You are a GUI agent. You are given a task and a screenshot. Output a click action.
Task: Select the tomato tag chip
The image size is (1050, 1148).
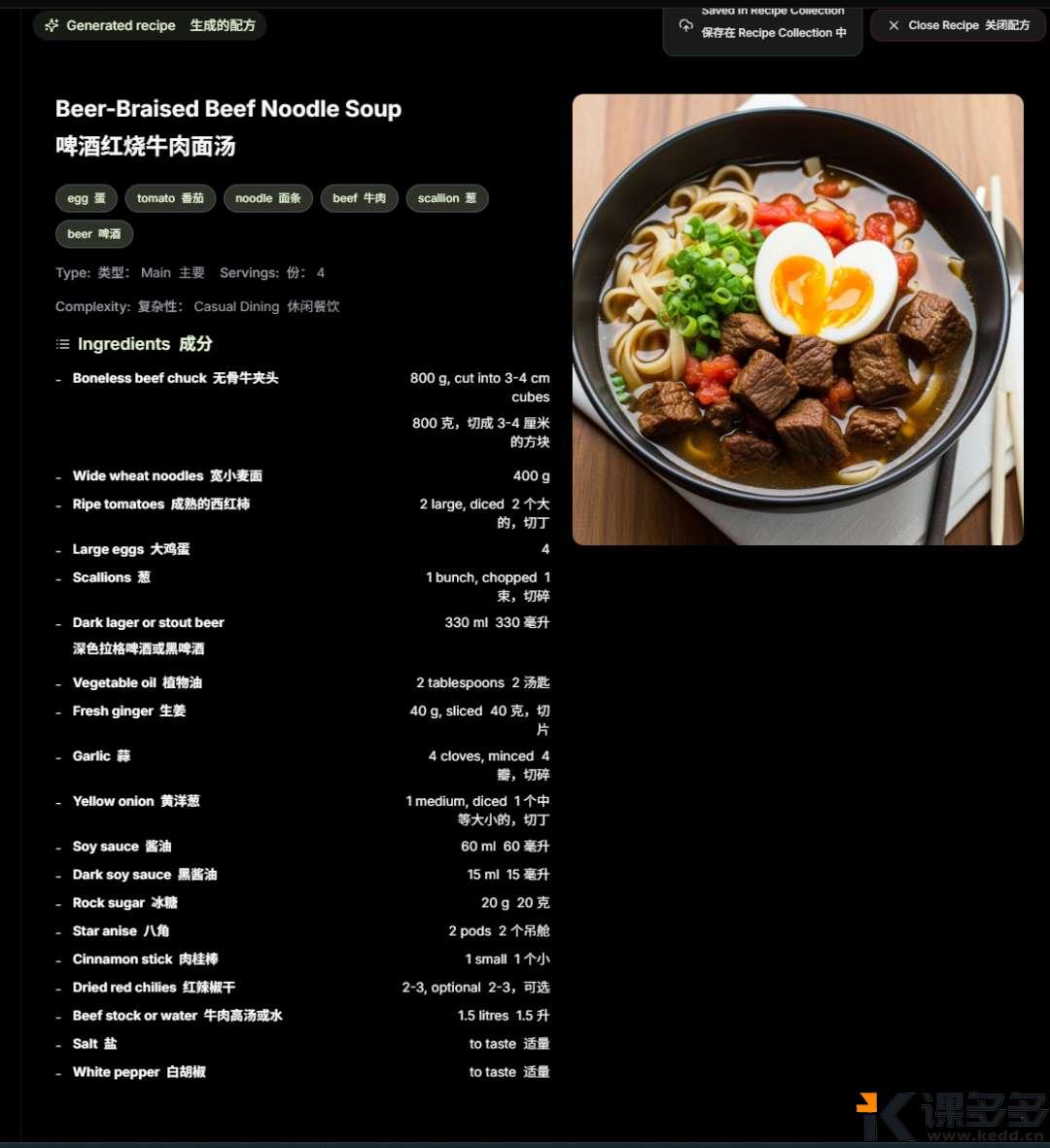[x=170, y=198]
